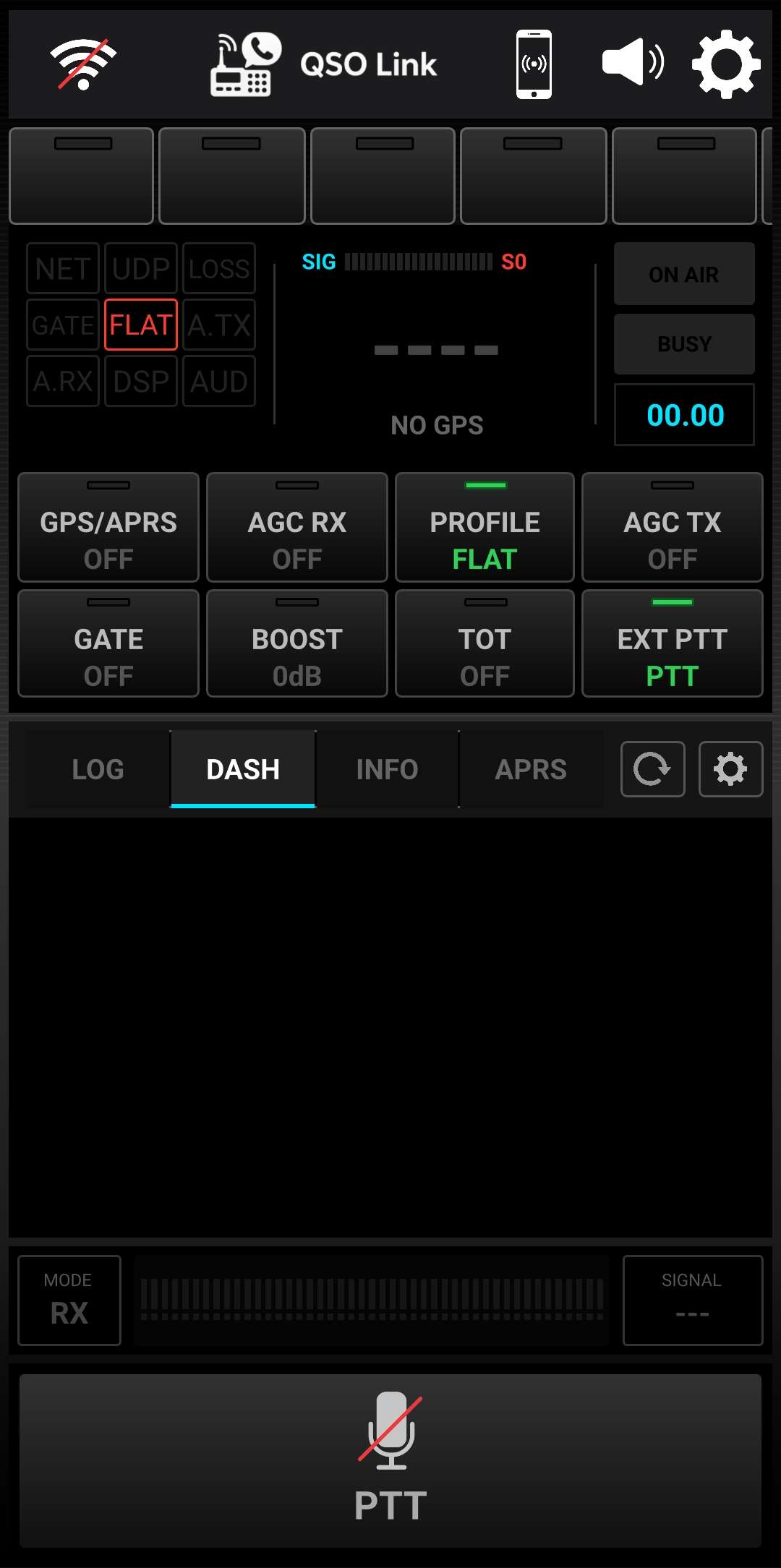Open the INFO tab
Viewport: 781px width, 1568px height.
click(387, 769)
